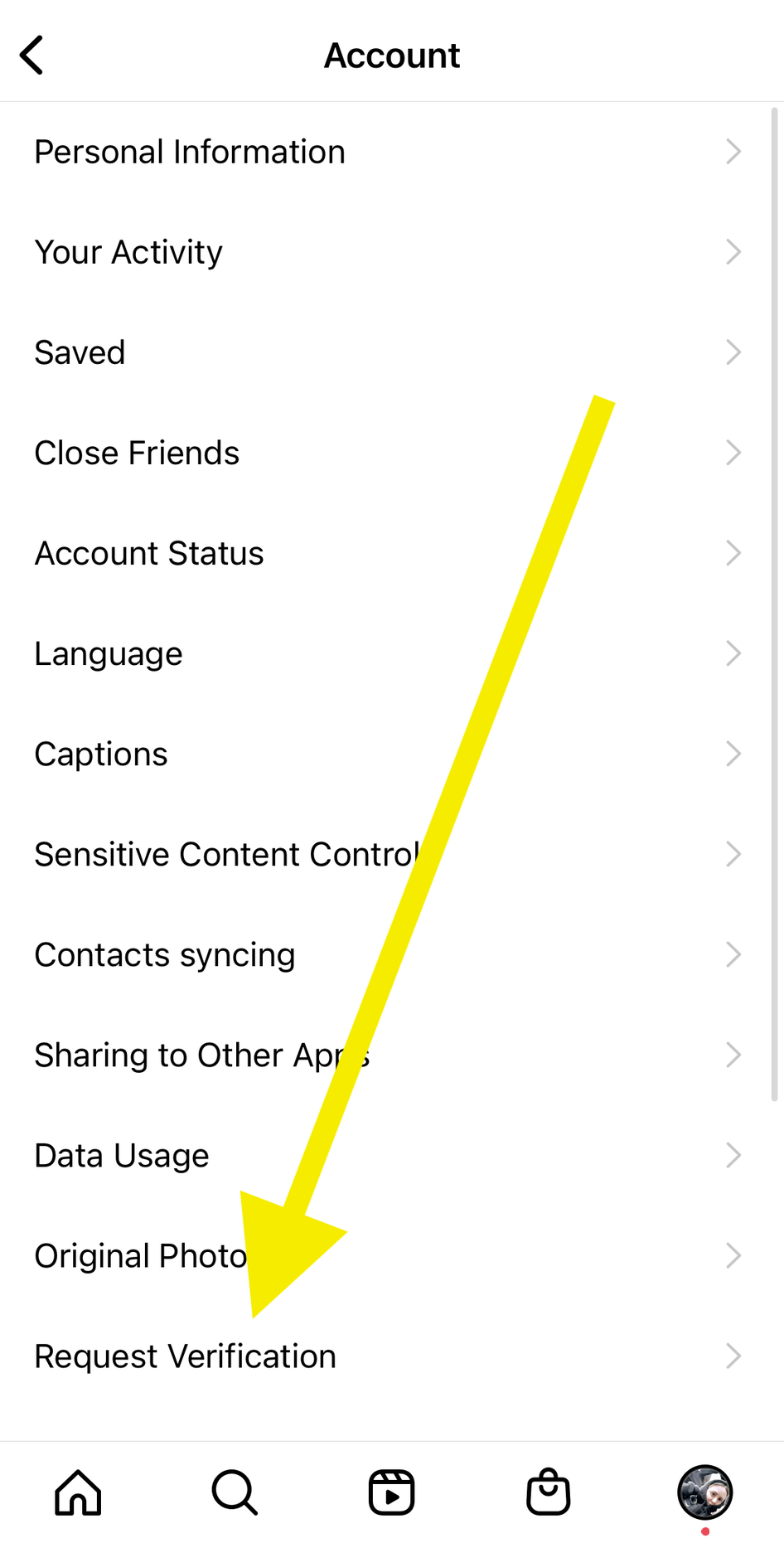Open Your Activity settings
This screenshot has height=1543, width=784.
click(x=128, y=251)
